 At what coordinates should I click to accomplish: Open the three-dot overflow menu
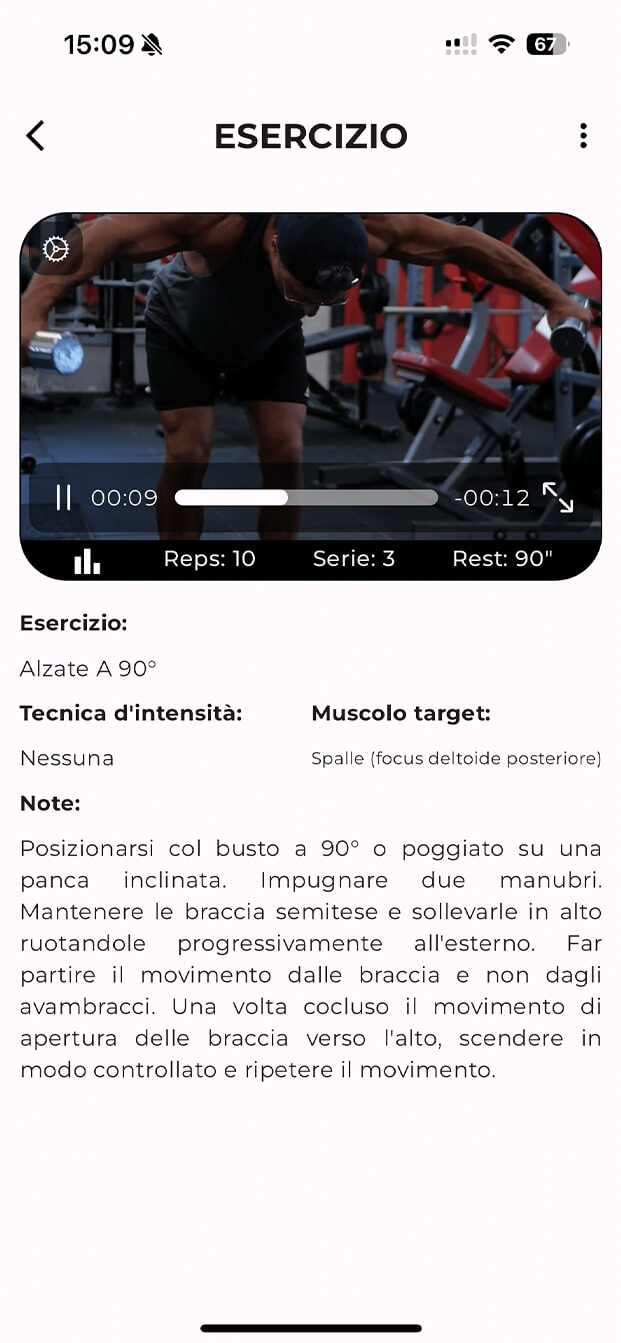click(x=583, y=136)
